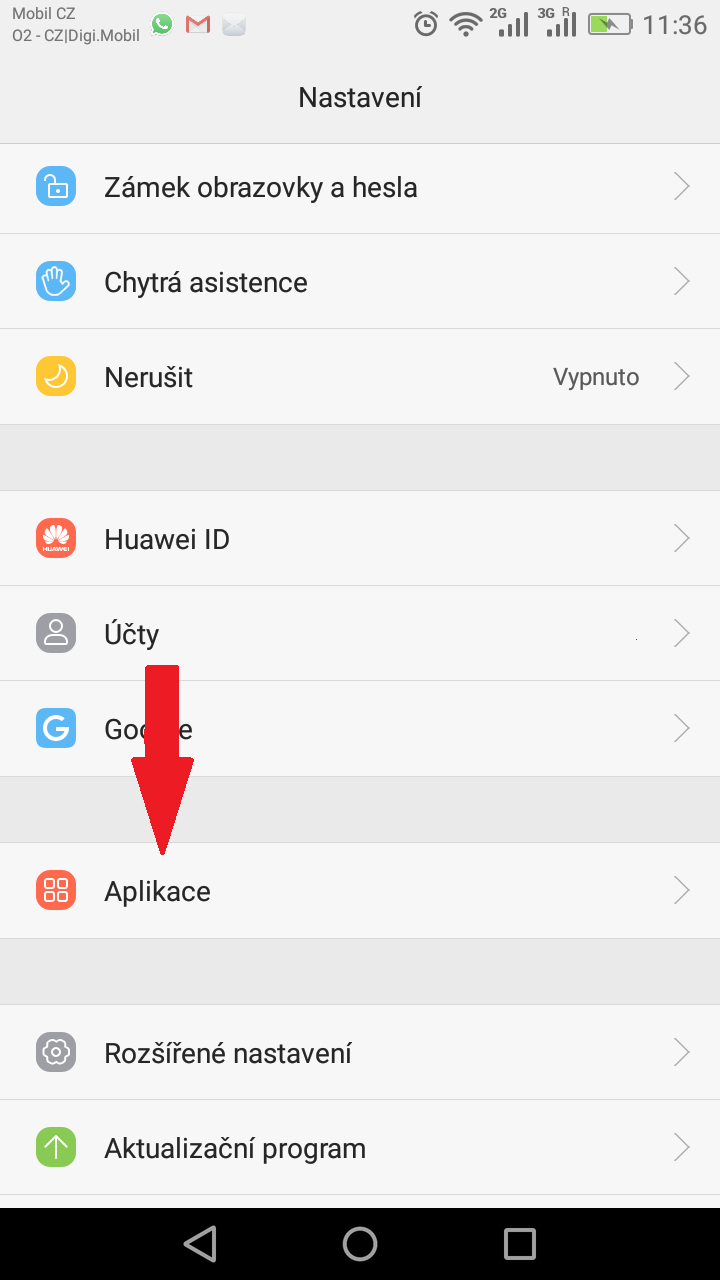The image size is (720, 1280).
Task: Open Chytrá asistence settings
Action: pos(360,282)
